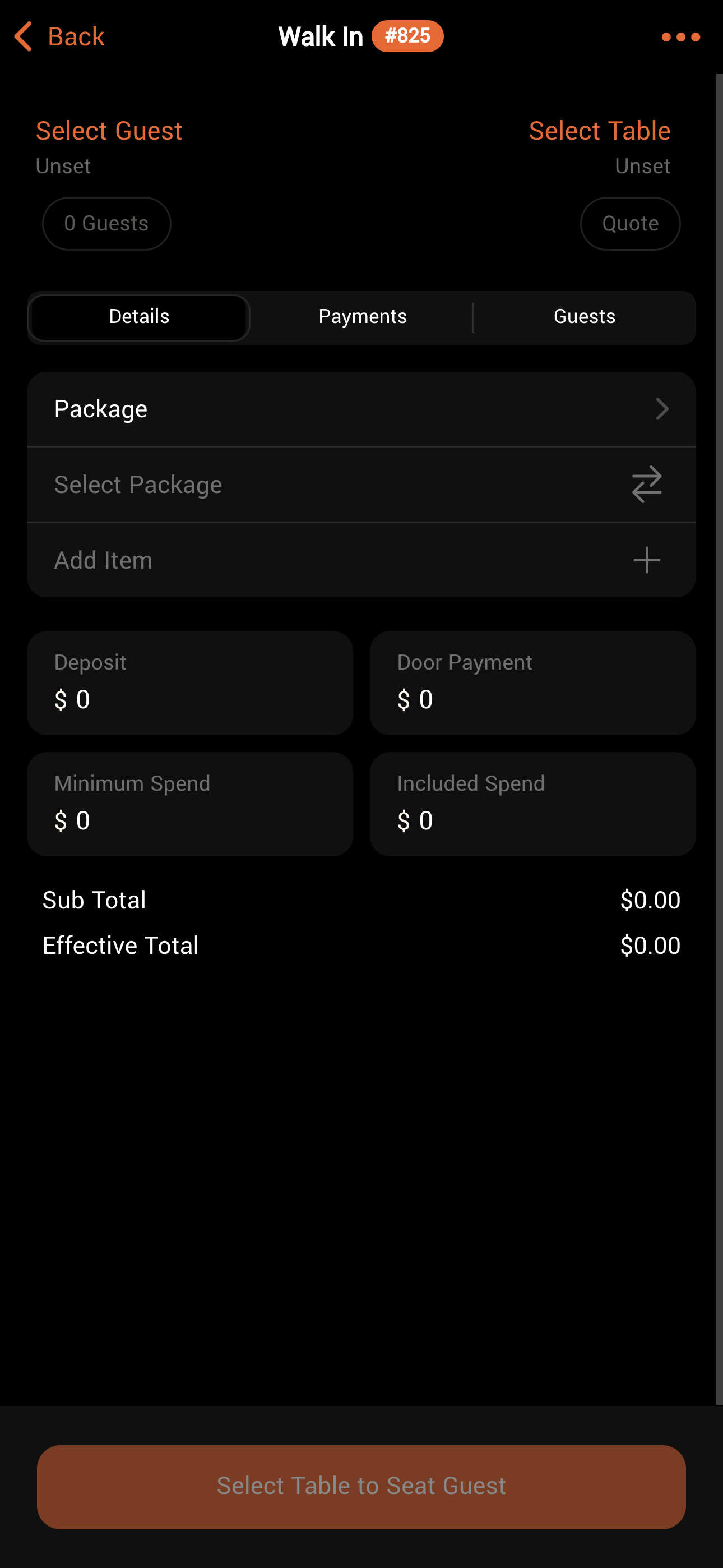723x1568 pixels.
Task: Switch to the Payments tab
Action: tap(362, 317)
